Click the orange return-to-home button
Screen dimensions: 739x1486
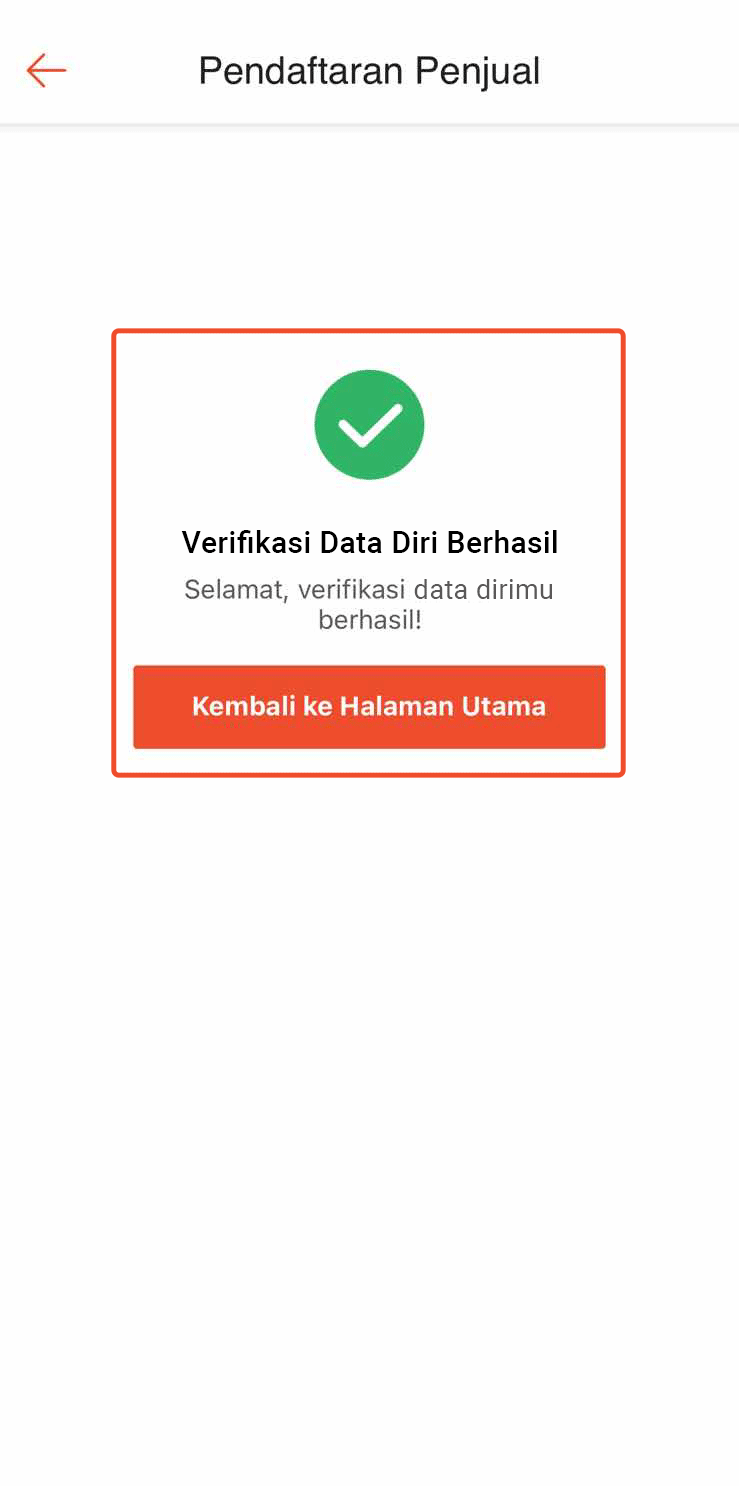(369, 707)
